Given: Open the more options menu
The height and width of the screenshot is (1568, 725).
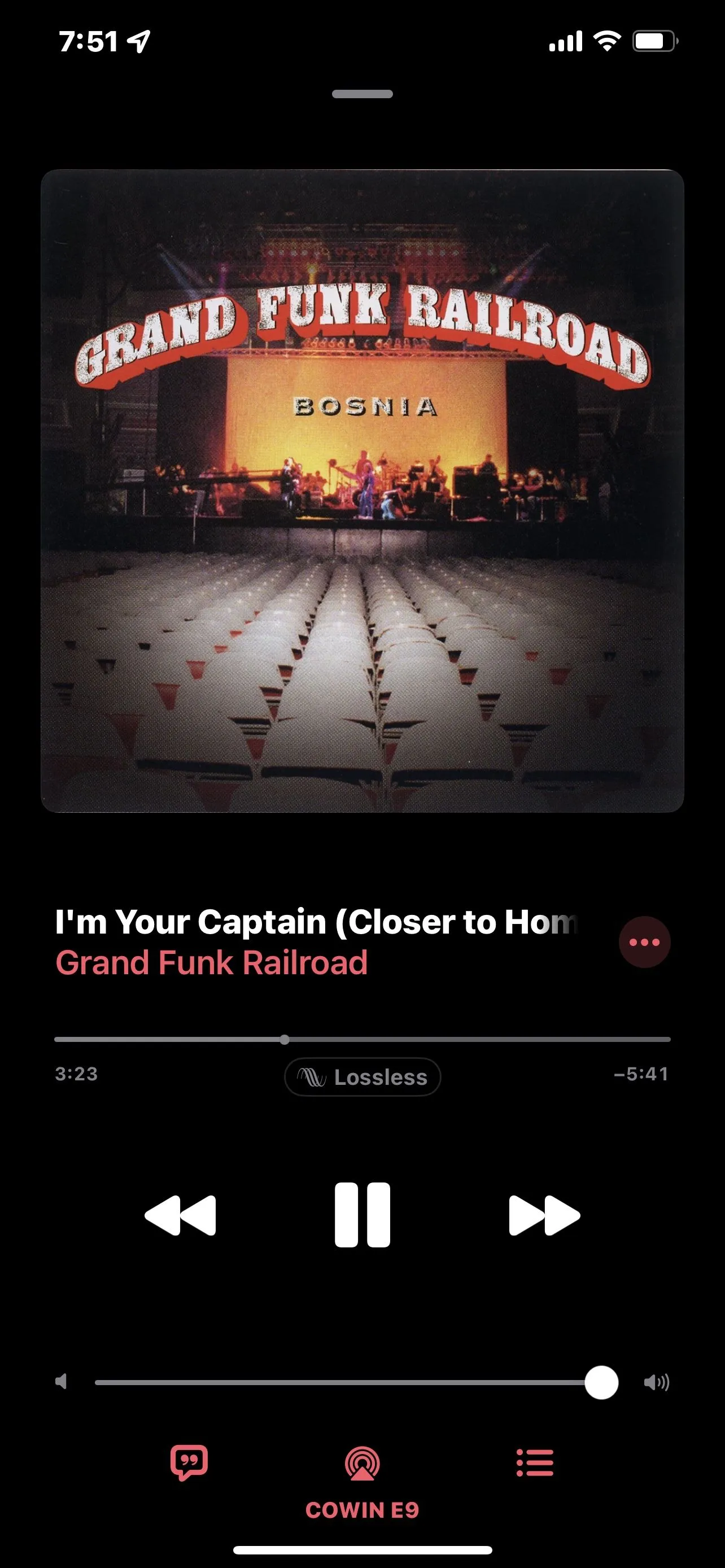Looking at the screenshot, I should tap(645, 942).
